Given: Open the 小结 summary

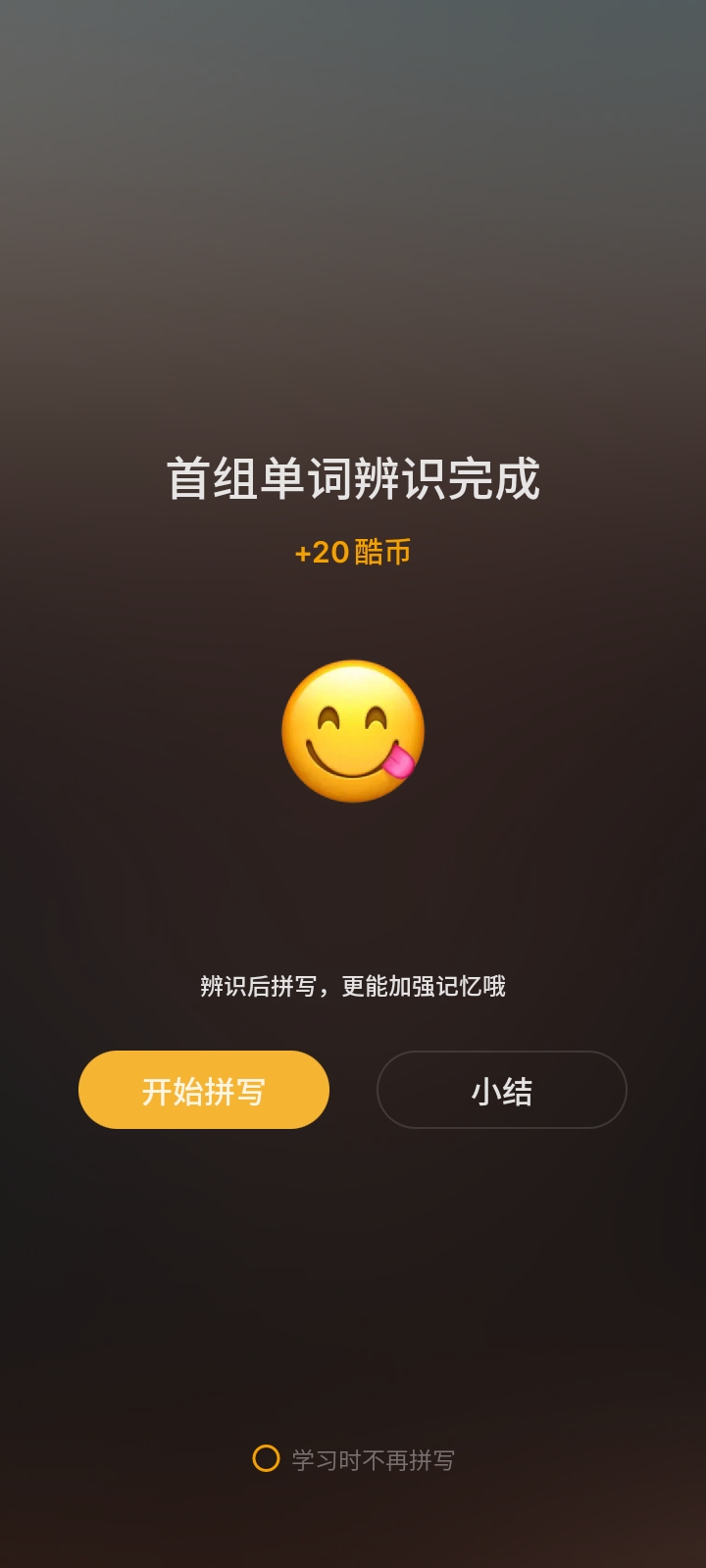Looking at the screenshot, I should [501, 1090].
